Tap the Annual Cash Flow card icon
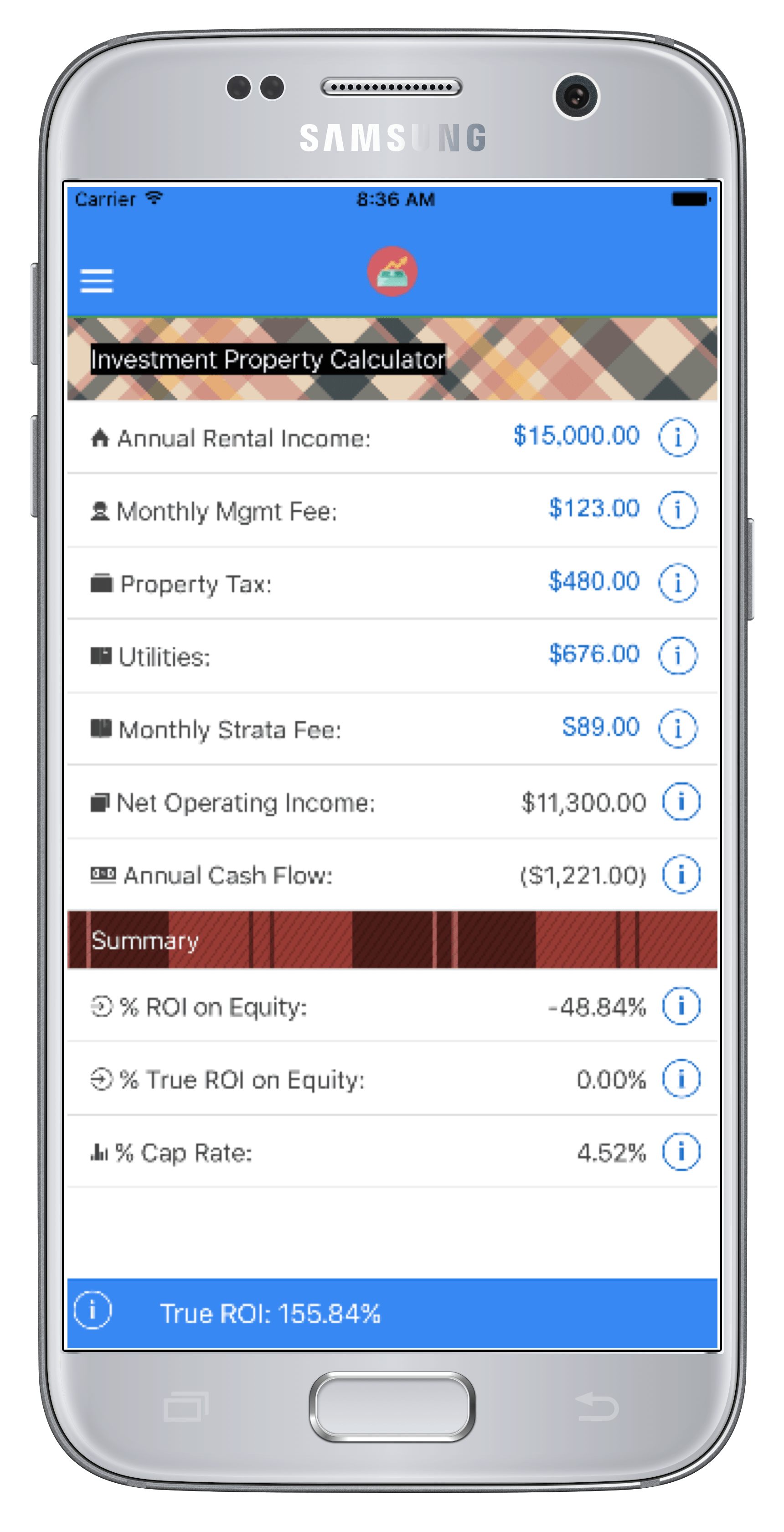Viewport: 784px width, 1532px height. coord(102,875)
